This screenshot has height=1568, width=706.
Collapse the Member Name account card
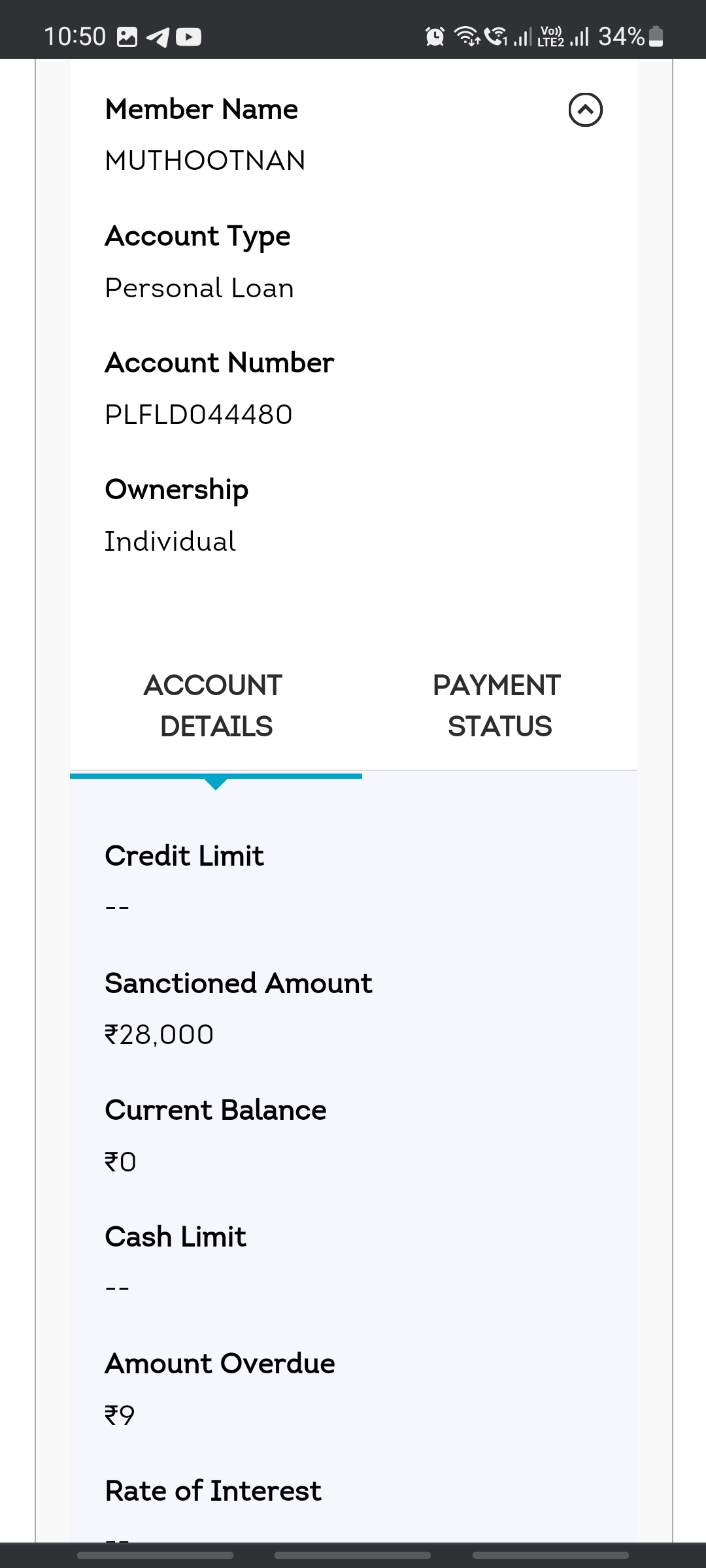pos(585,110)
